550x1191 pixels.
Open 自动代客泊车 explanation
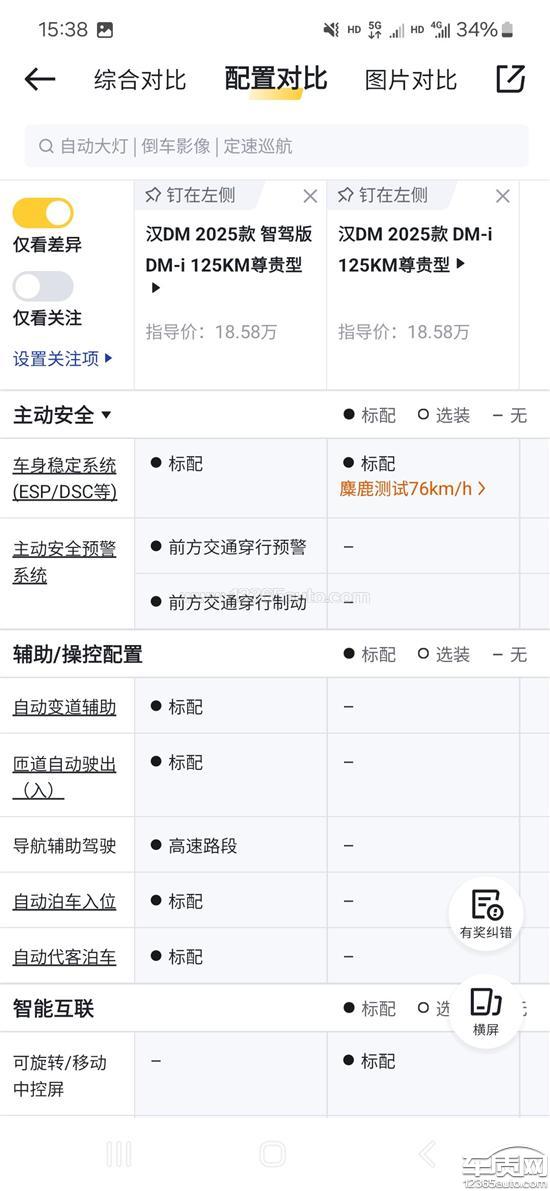click(x=65, y=957)
